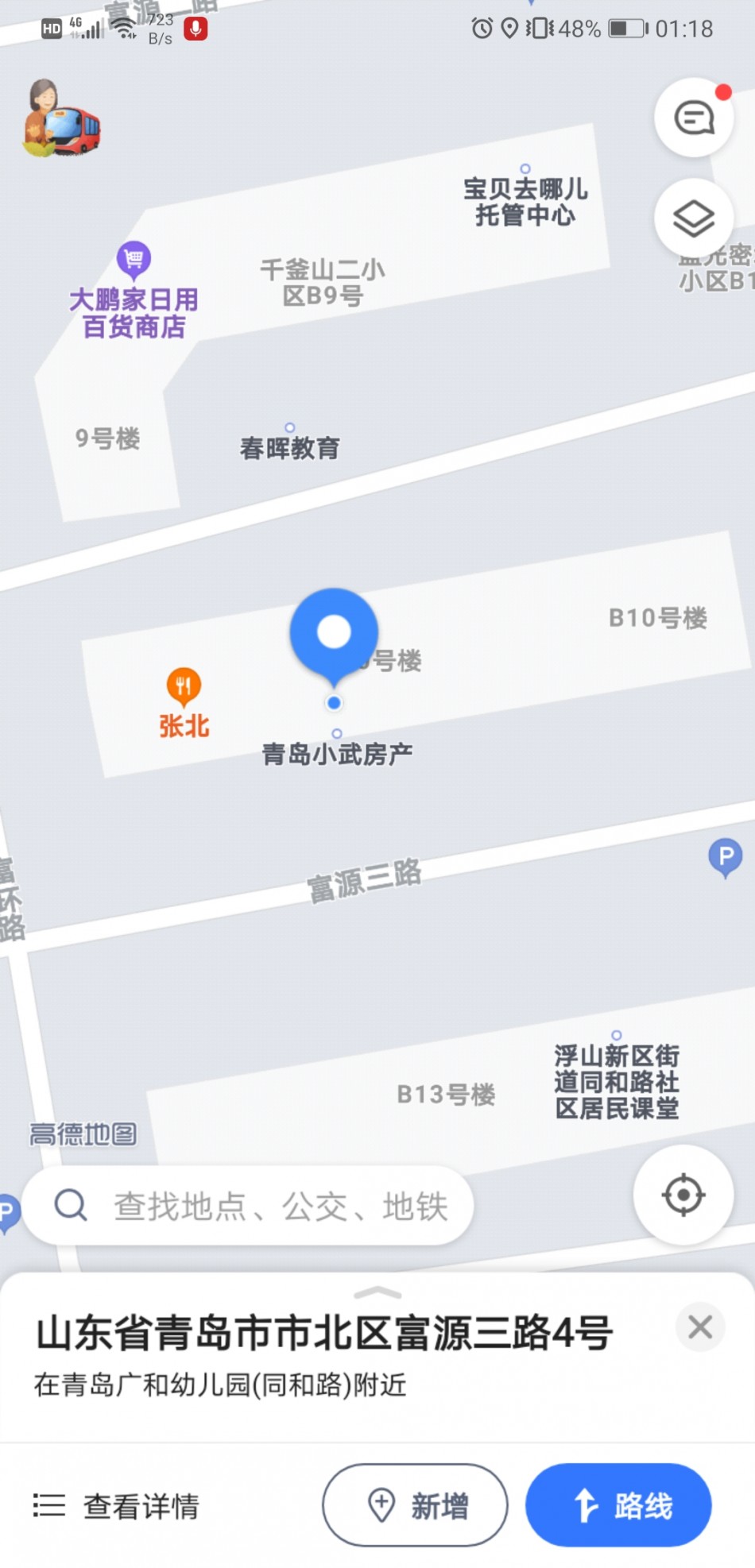Expand the address card handle upward
The width and height of the screenshot is (755, 1568).
[377, 1293]
